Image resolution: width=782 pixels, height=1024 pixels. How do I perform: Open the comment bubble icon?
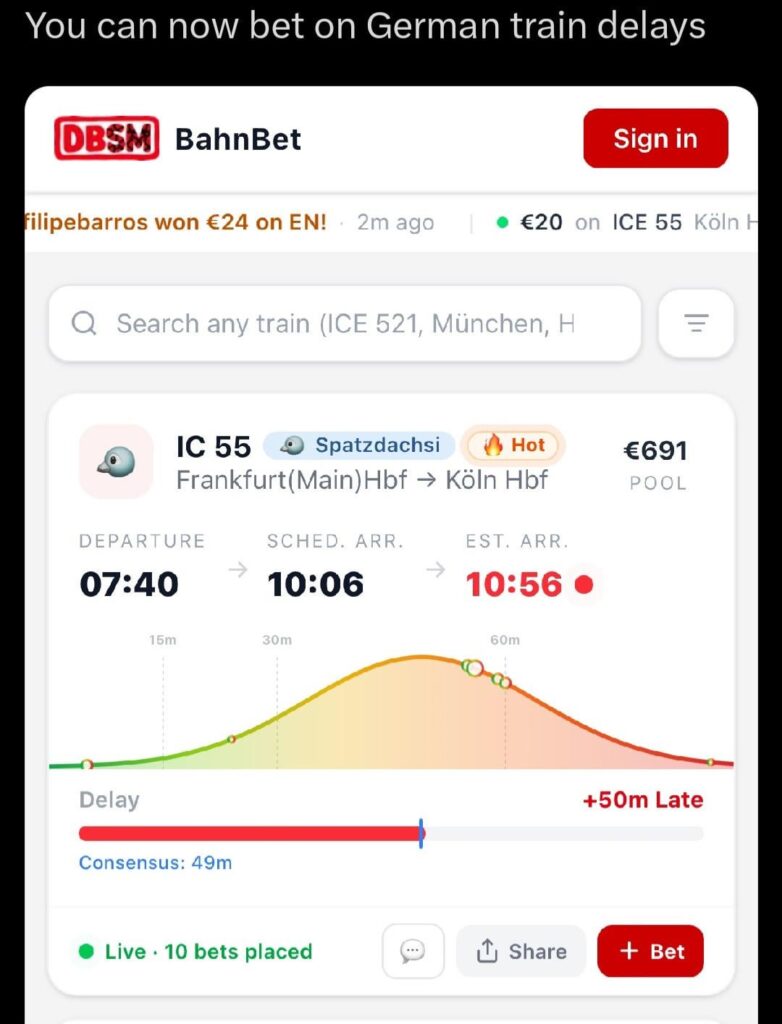[413, 951]
